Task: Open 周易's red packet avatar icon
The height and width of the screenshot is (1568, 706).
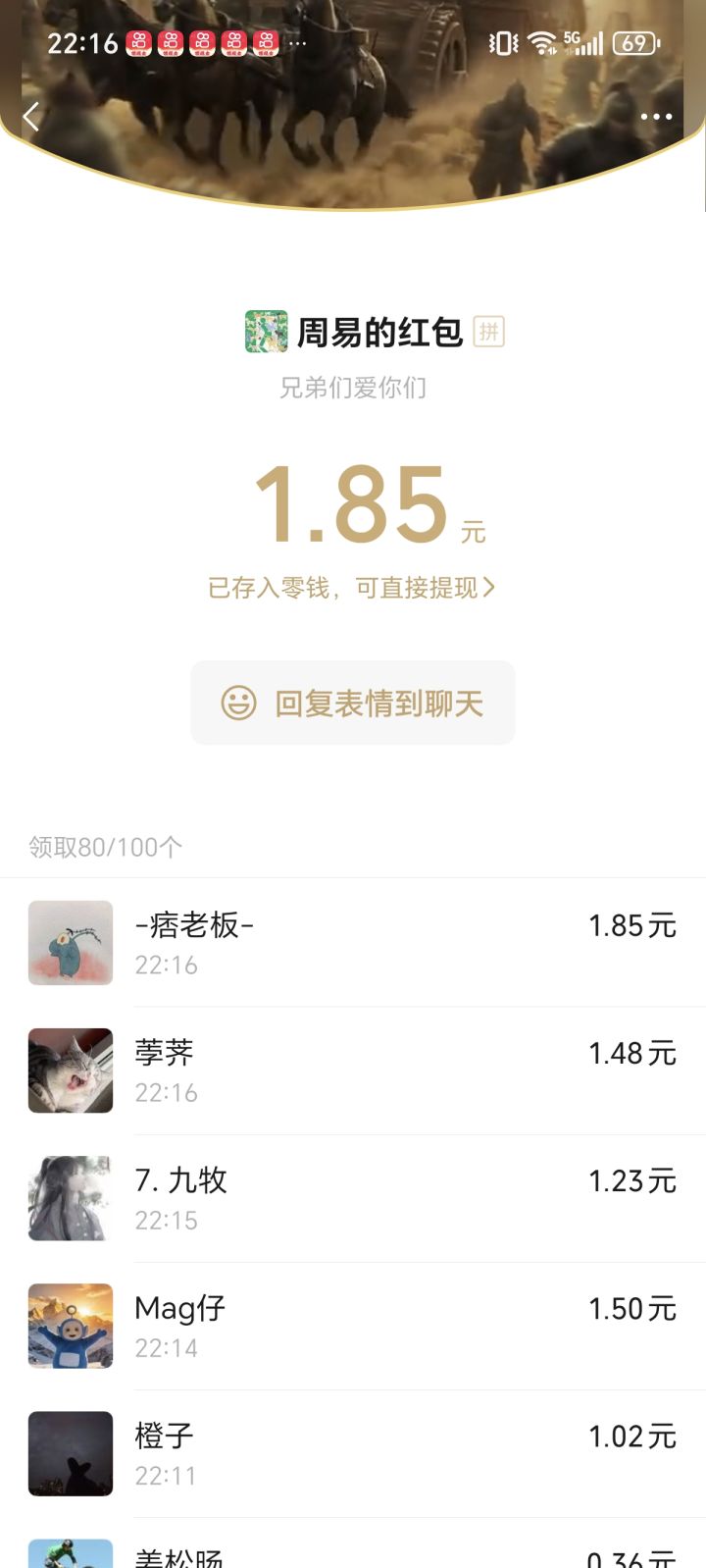Action: tap(263, 332)
